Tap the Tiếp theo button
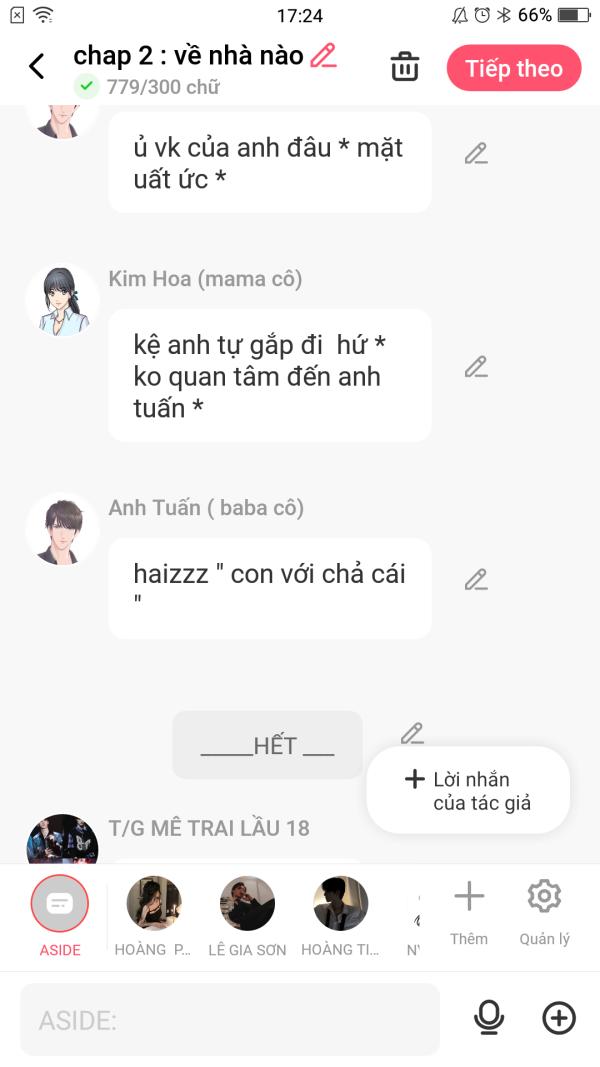The width and height of the screenshot is (600, 1067). [x=514, y=68]
